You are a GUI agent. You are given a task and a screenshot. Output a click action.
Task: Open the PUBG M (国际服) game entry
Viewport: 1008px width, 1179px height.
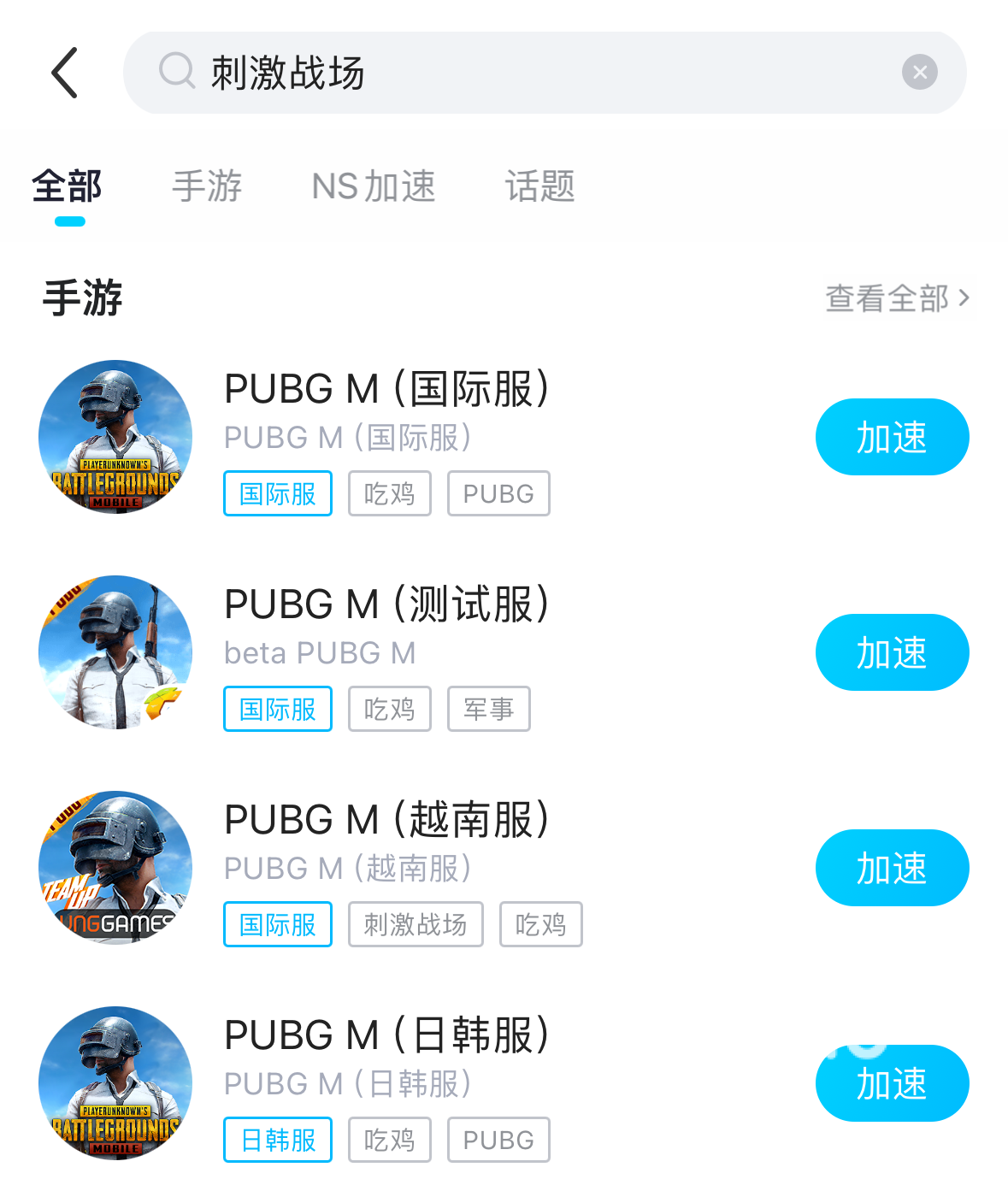point(386,390)
